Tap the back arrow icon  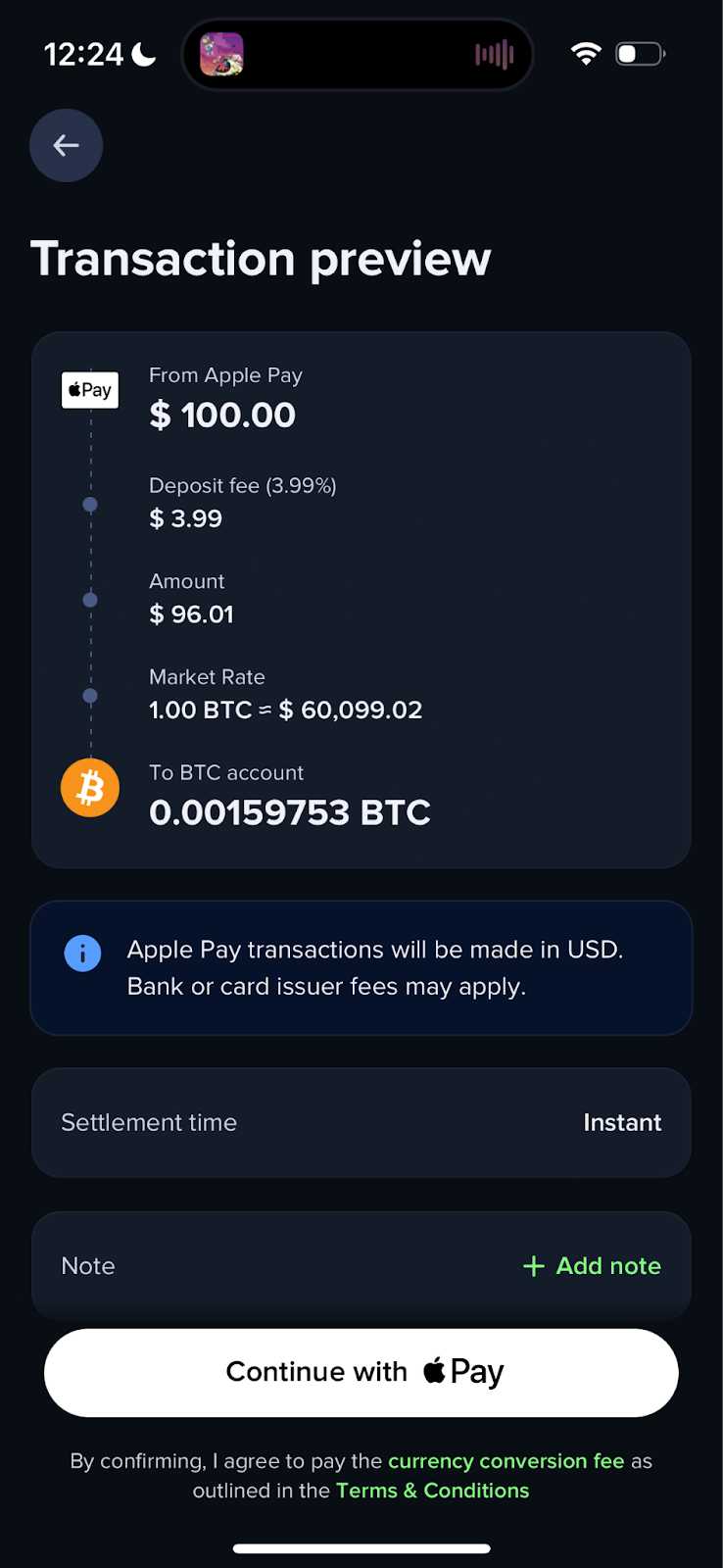coord(66,145)
